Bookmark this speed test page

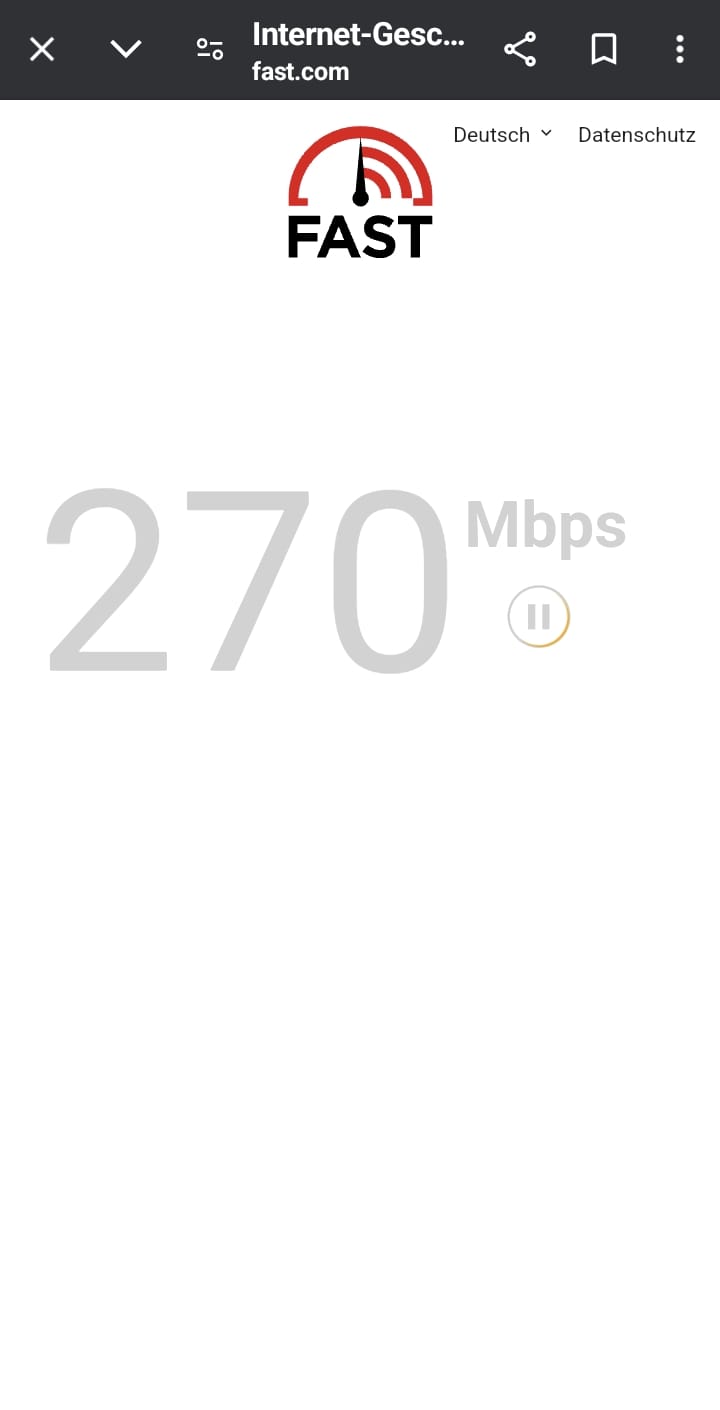click(x=604, y=49)
